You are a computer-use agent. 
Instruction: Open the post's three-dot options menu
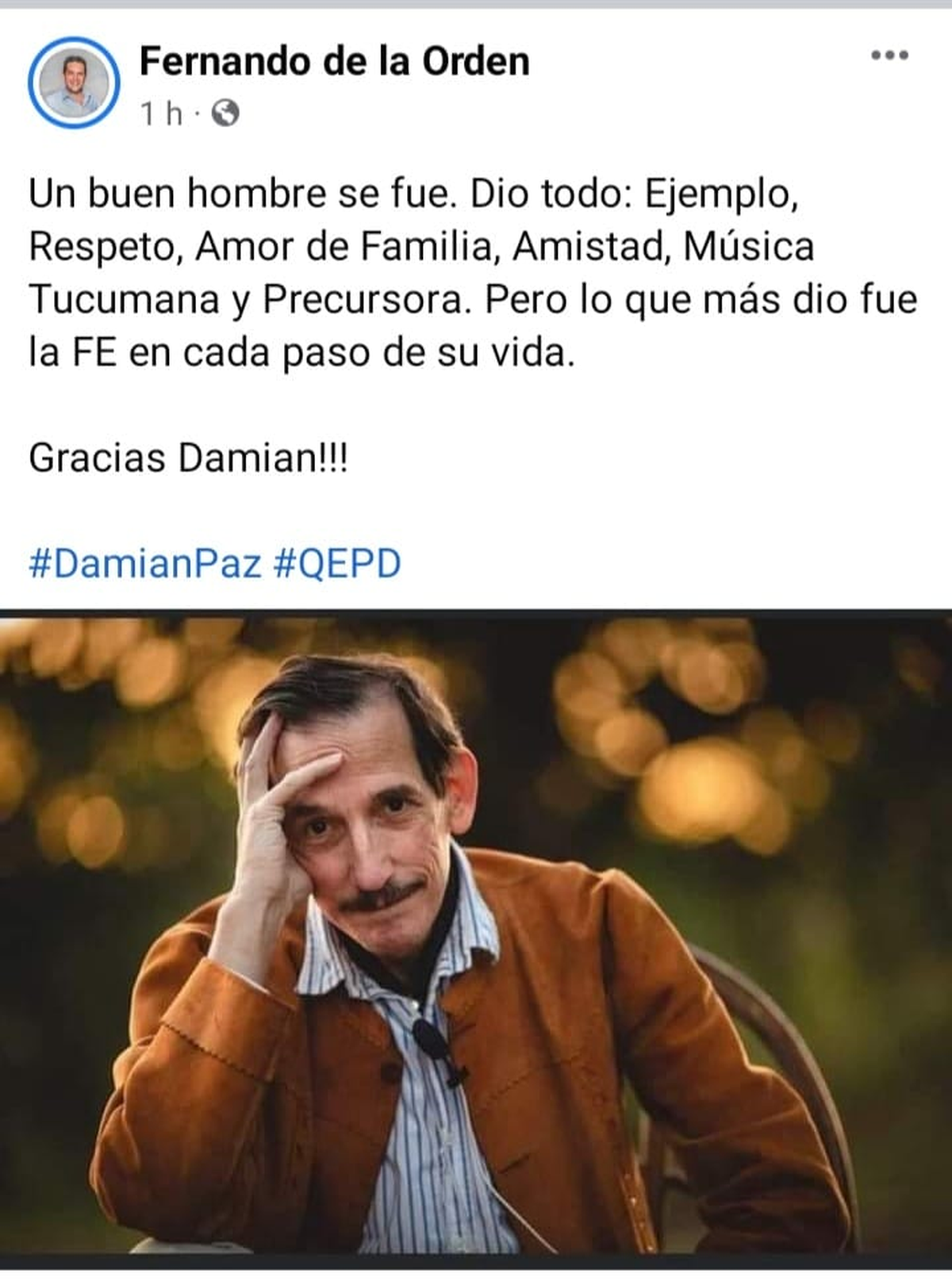889,56
